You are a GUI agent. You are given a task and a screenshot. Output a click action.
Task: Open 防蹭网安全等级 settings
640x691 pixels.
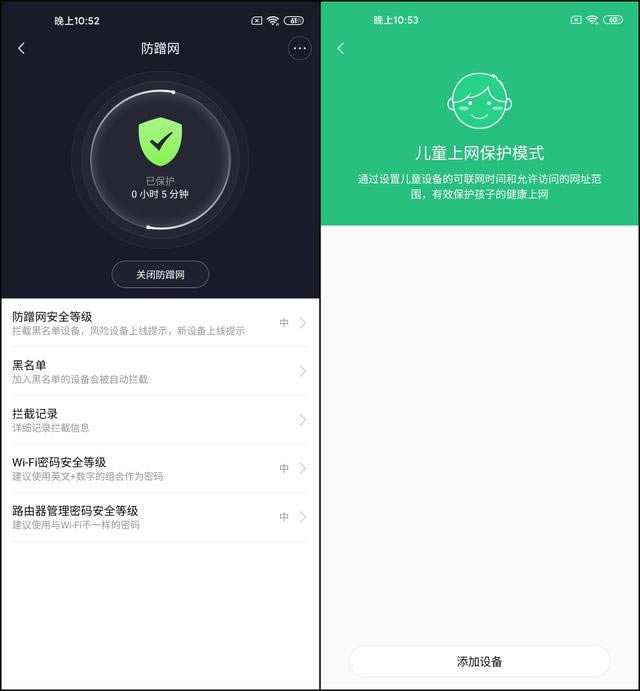click(160, 323)
